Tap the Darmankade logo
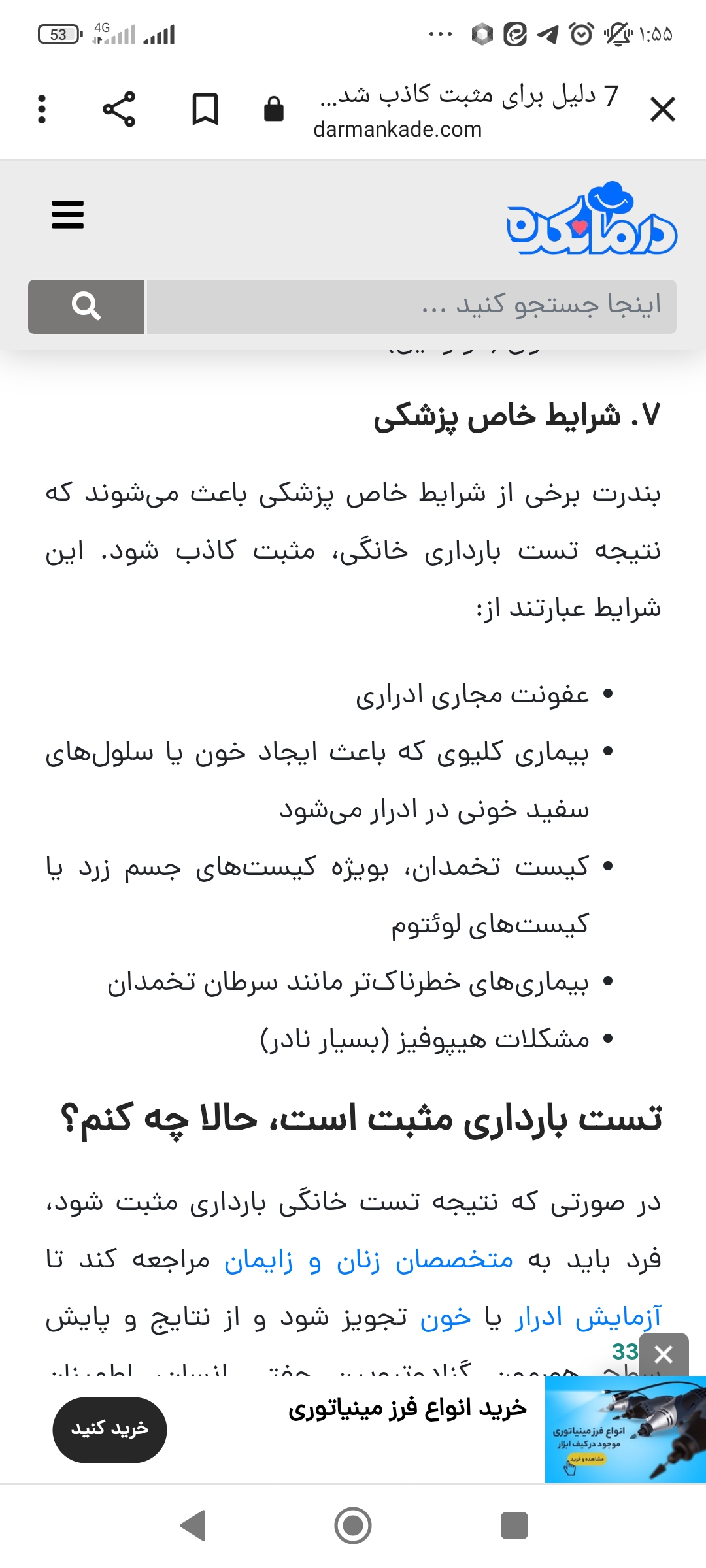The height and width of the screenshot is (1568, 706). pos(592,220)
